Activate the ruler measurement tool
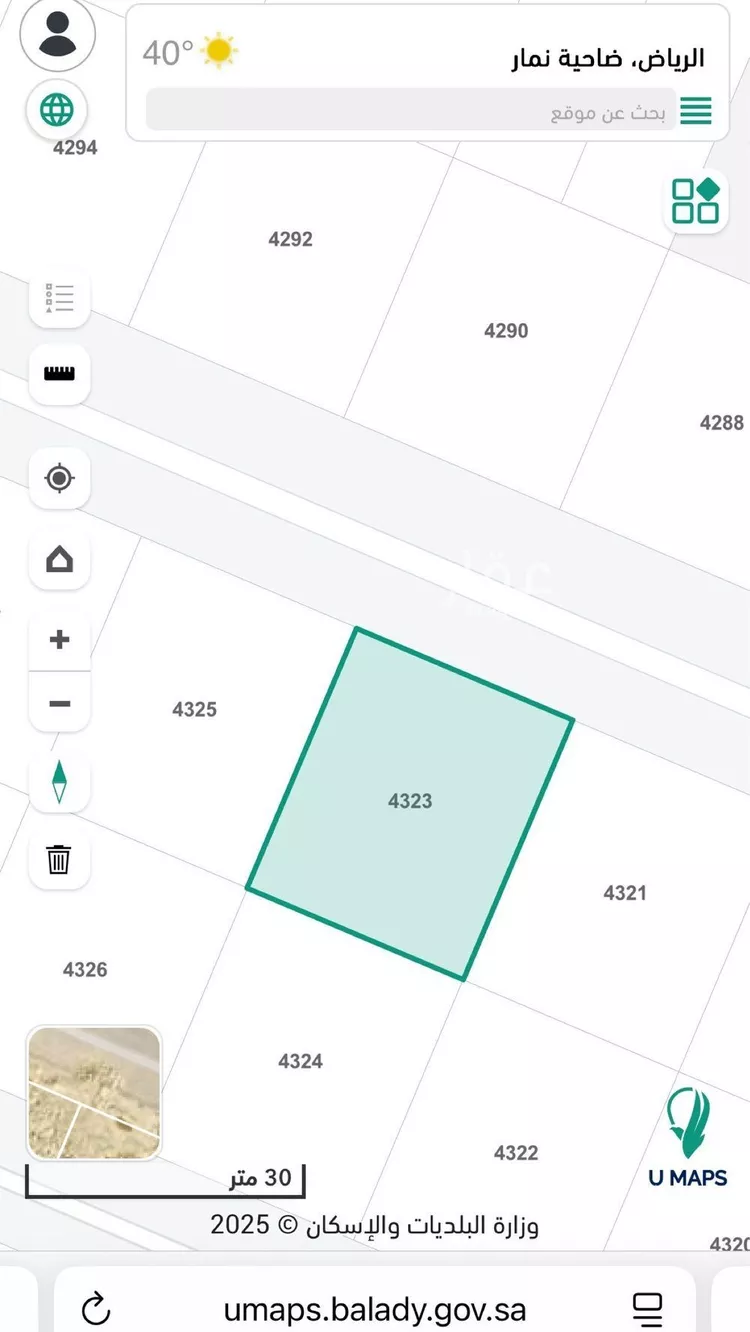750x1332 pixels. 60,374
